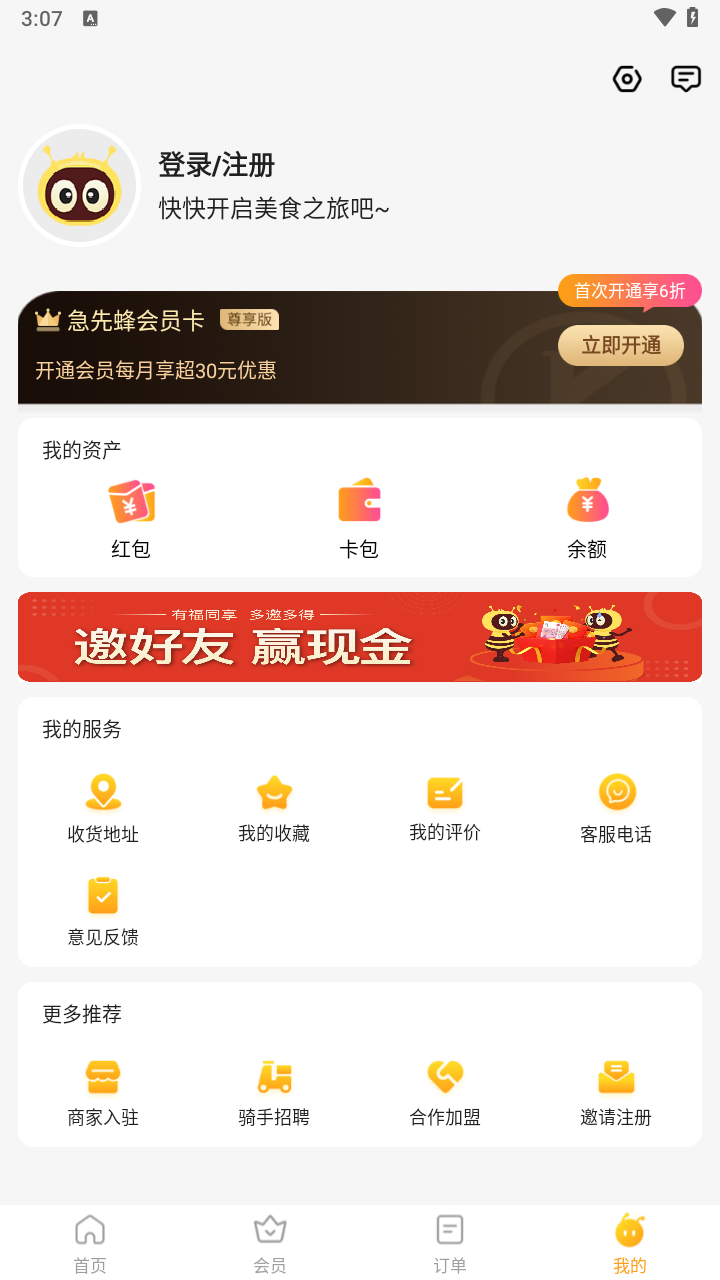This screenshot has height=1280, width=720.
Task: Open 商家入驻 merchant onboarding
Action: [103, 1092]
